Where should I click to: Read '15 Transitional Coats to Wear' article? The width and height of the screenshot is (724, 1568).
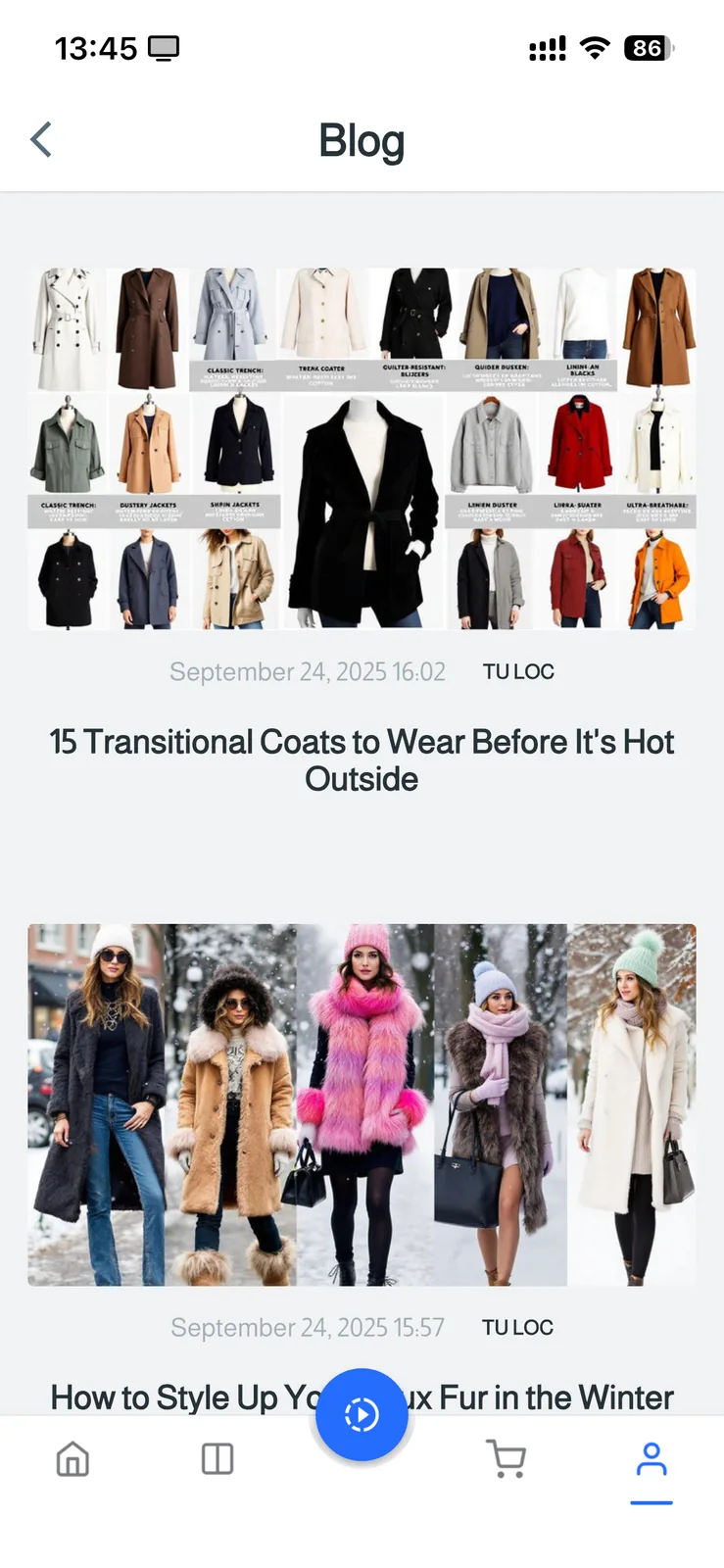pos(362,760)
